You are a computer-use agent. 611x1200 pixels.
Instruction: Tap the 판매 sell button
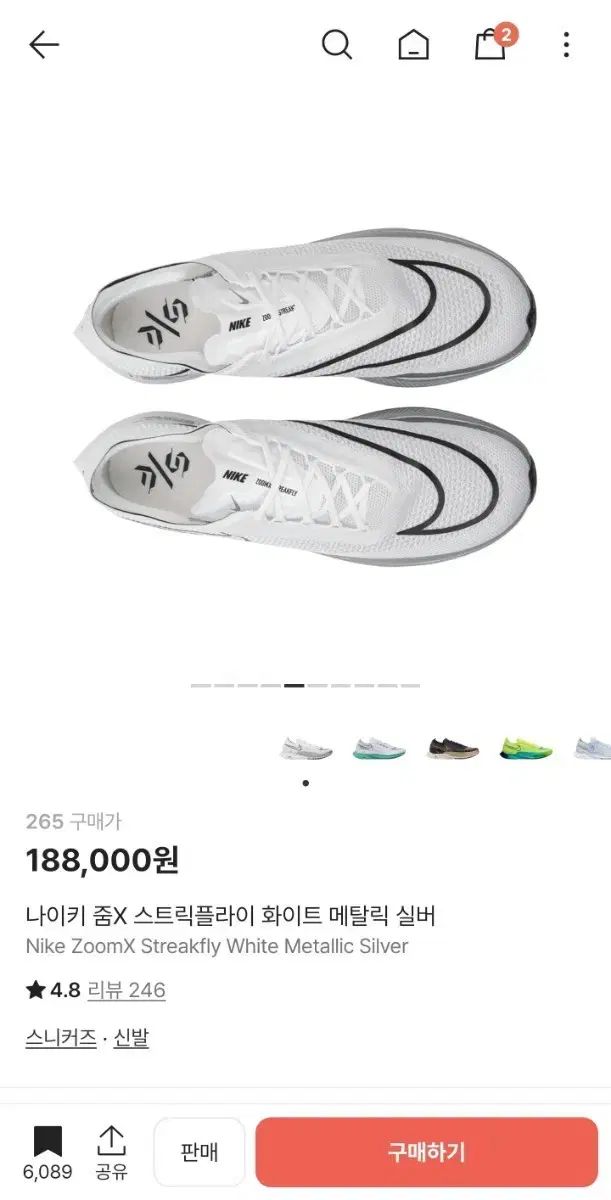point(199,1152)
